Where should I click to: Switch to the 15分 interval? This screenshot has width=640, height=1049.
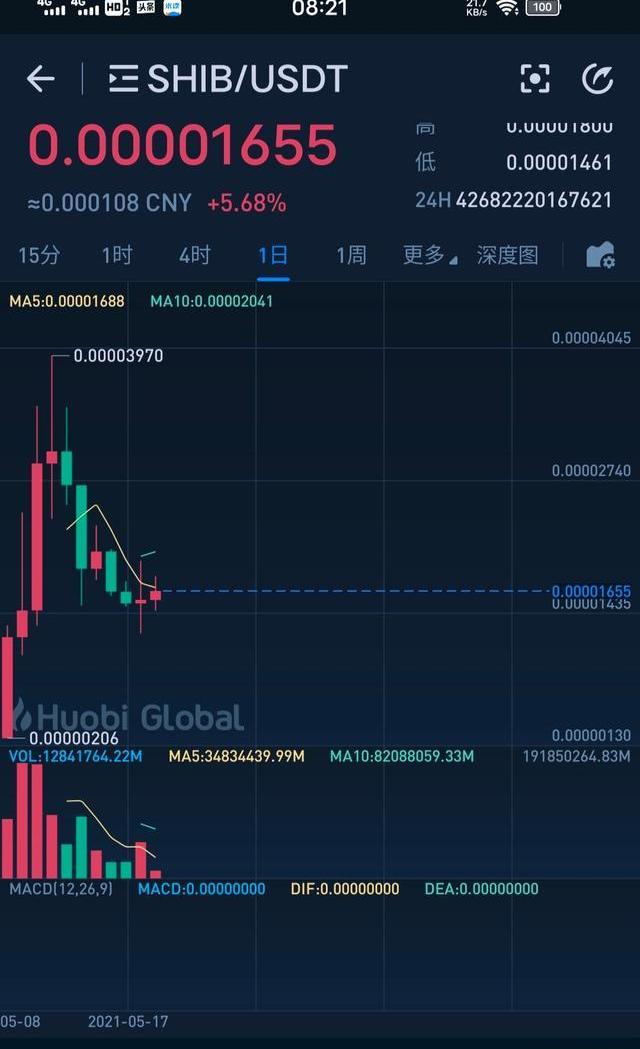[x=39, y=255]
